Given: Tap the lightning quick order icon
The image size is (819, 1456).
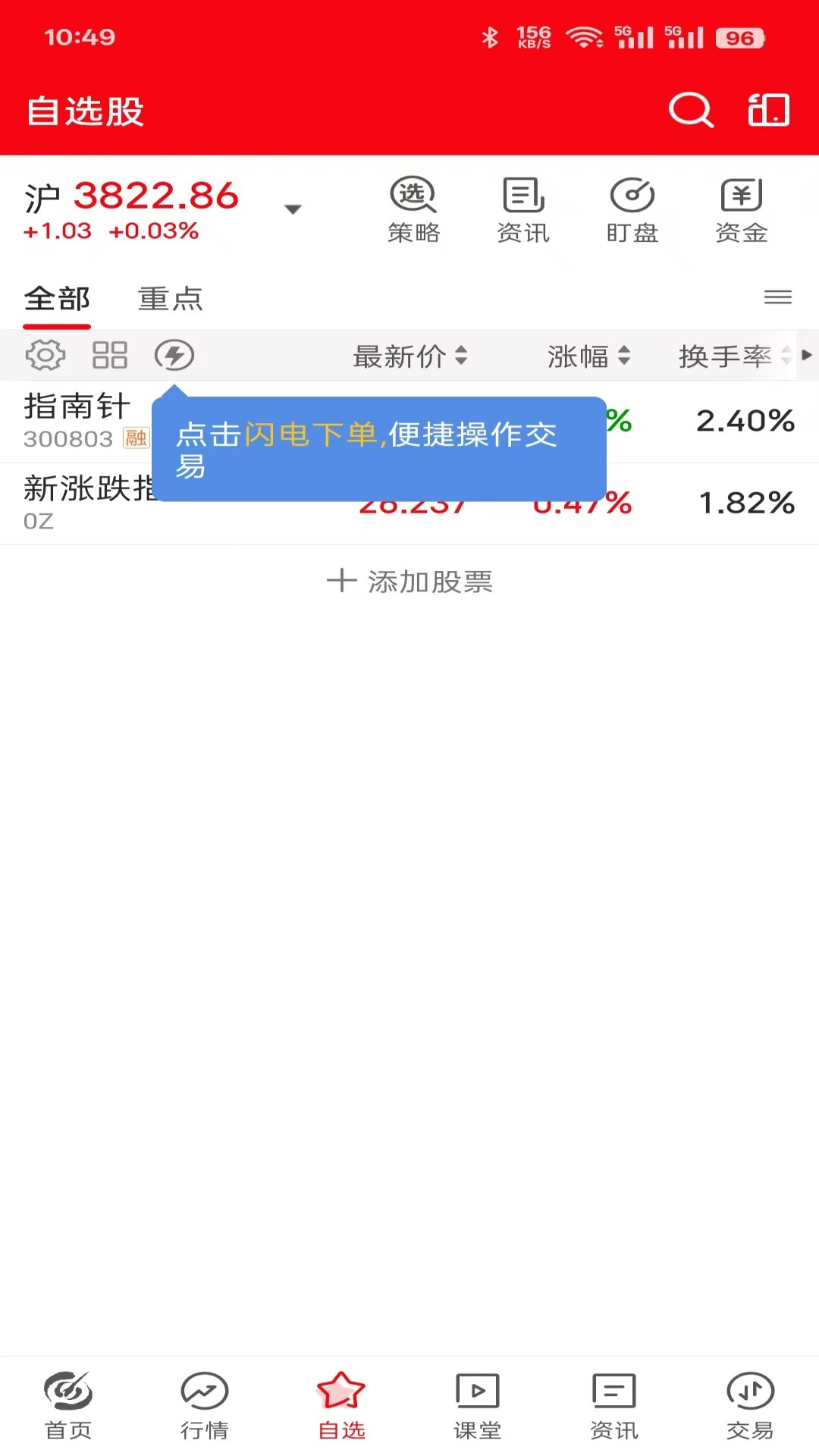Looking at the screenshot, I should point(174,355).
